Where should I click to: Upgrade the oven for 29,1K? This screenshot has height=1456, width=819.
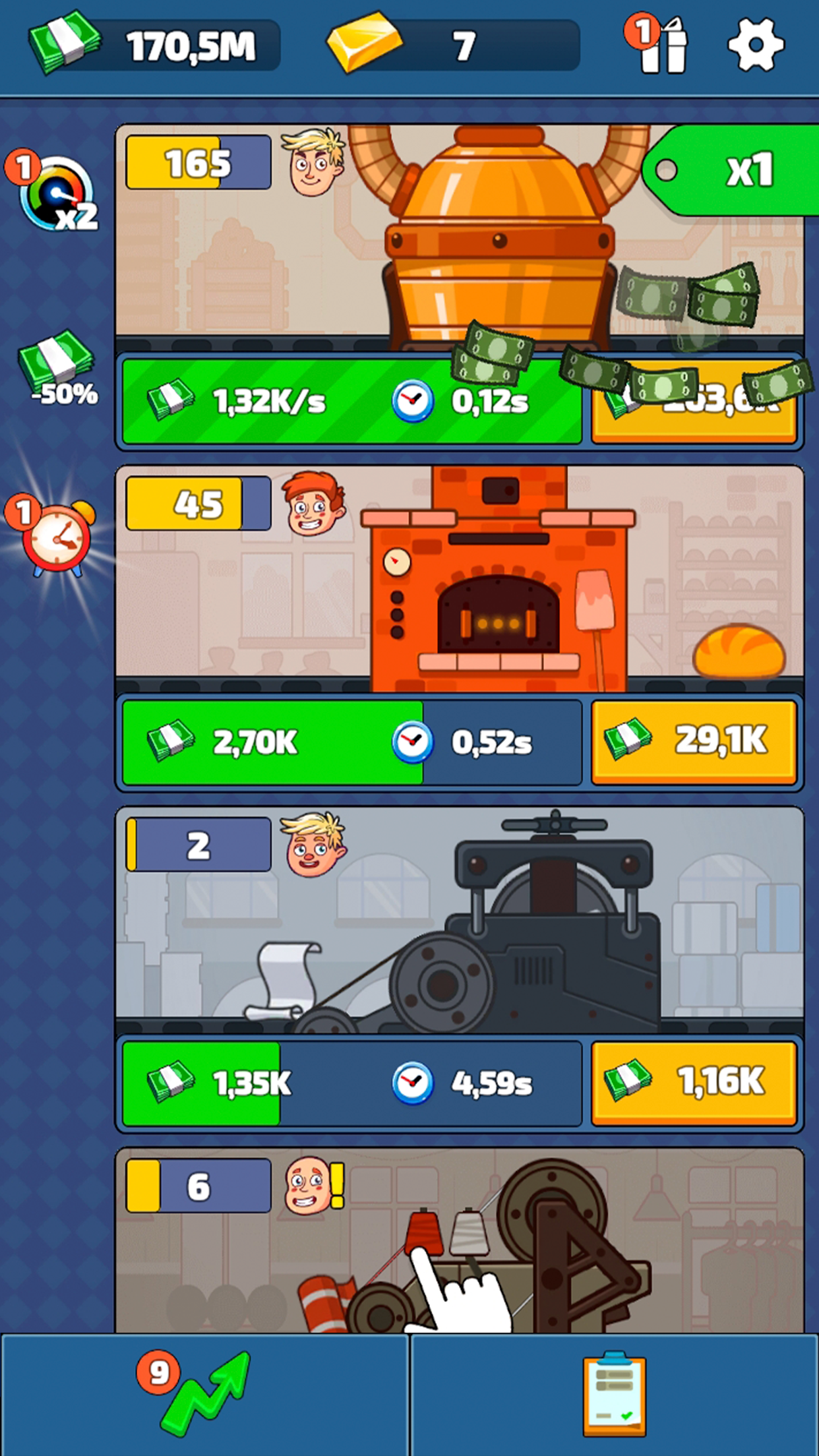click(x=694, y=742)
